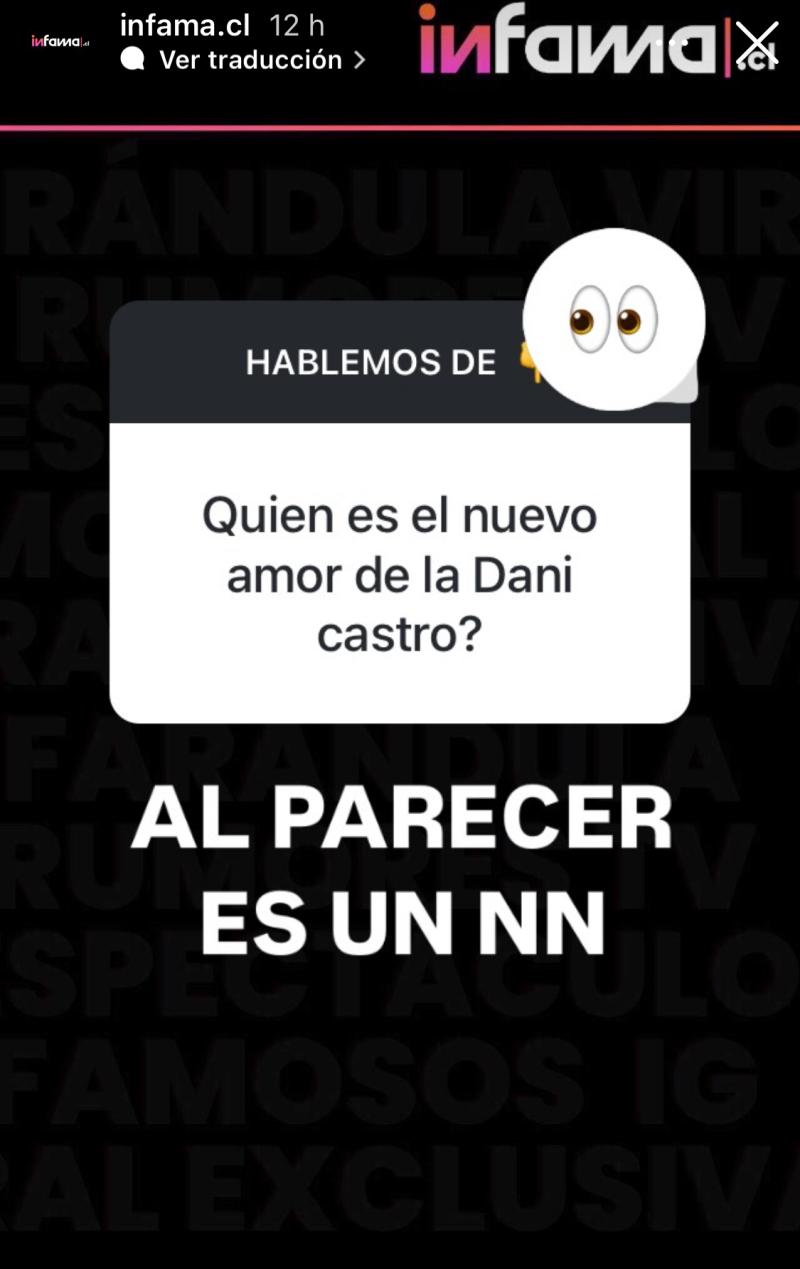Click the pink story progress bar

tap(399, 124)
